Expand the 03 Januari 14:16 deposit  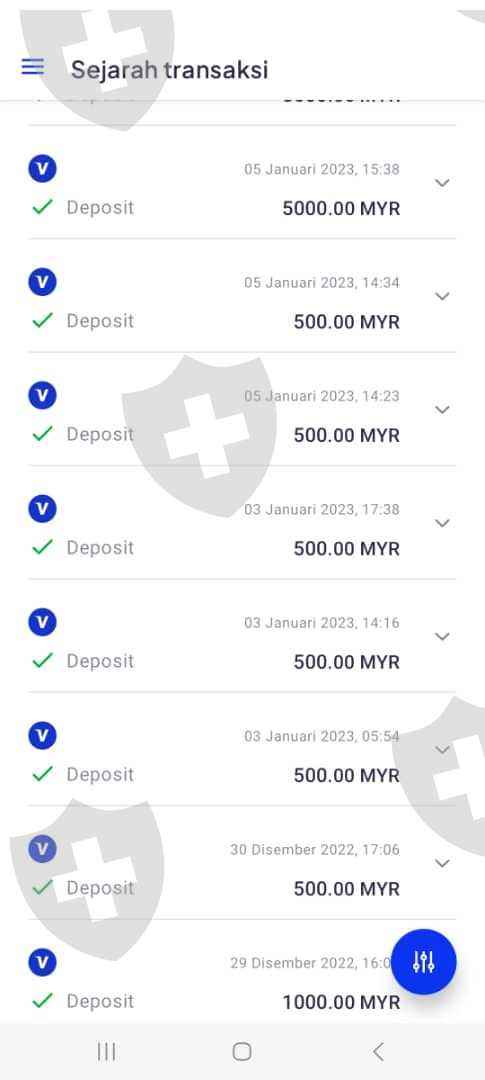[x=442, y=636]
